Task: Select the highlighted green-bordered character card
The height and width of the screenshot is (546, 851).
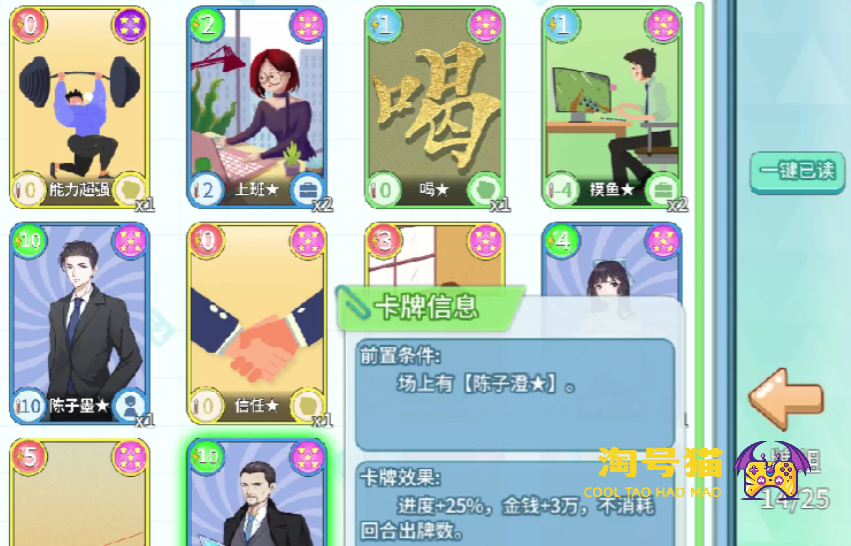Action: pyautogui.click(x=258, y=495)
